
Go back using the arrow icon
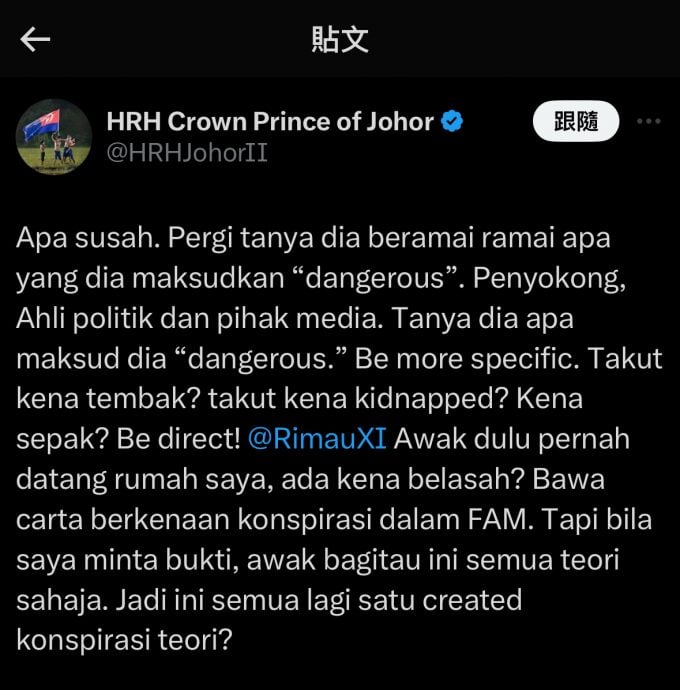[36, 39]
